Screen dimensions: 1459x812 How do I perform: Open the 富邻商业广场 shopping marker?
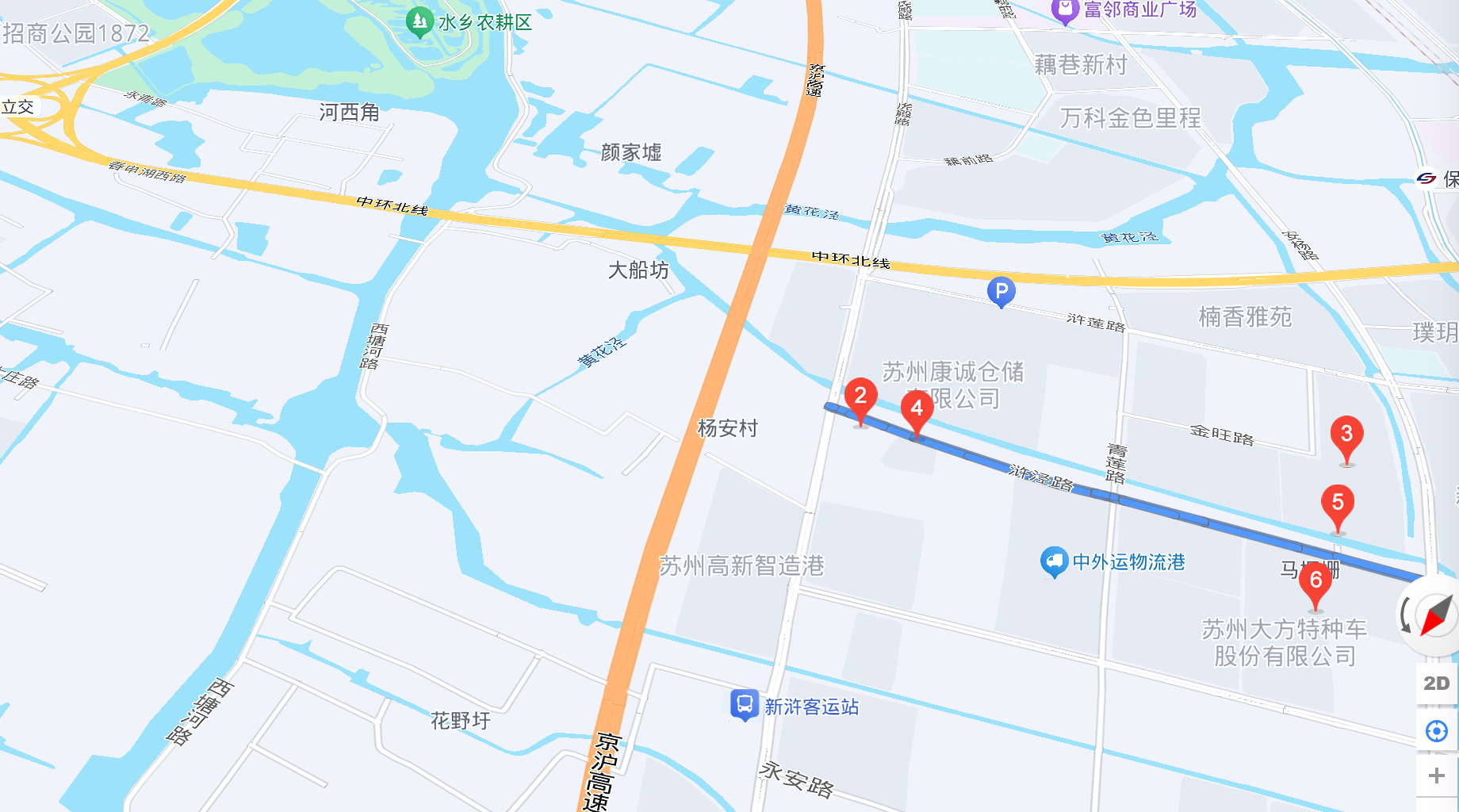(1064, 10)
